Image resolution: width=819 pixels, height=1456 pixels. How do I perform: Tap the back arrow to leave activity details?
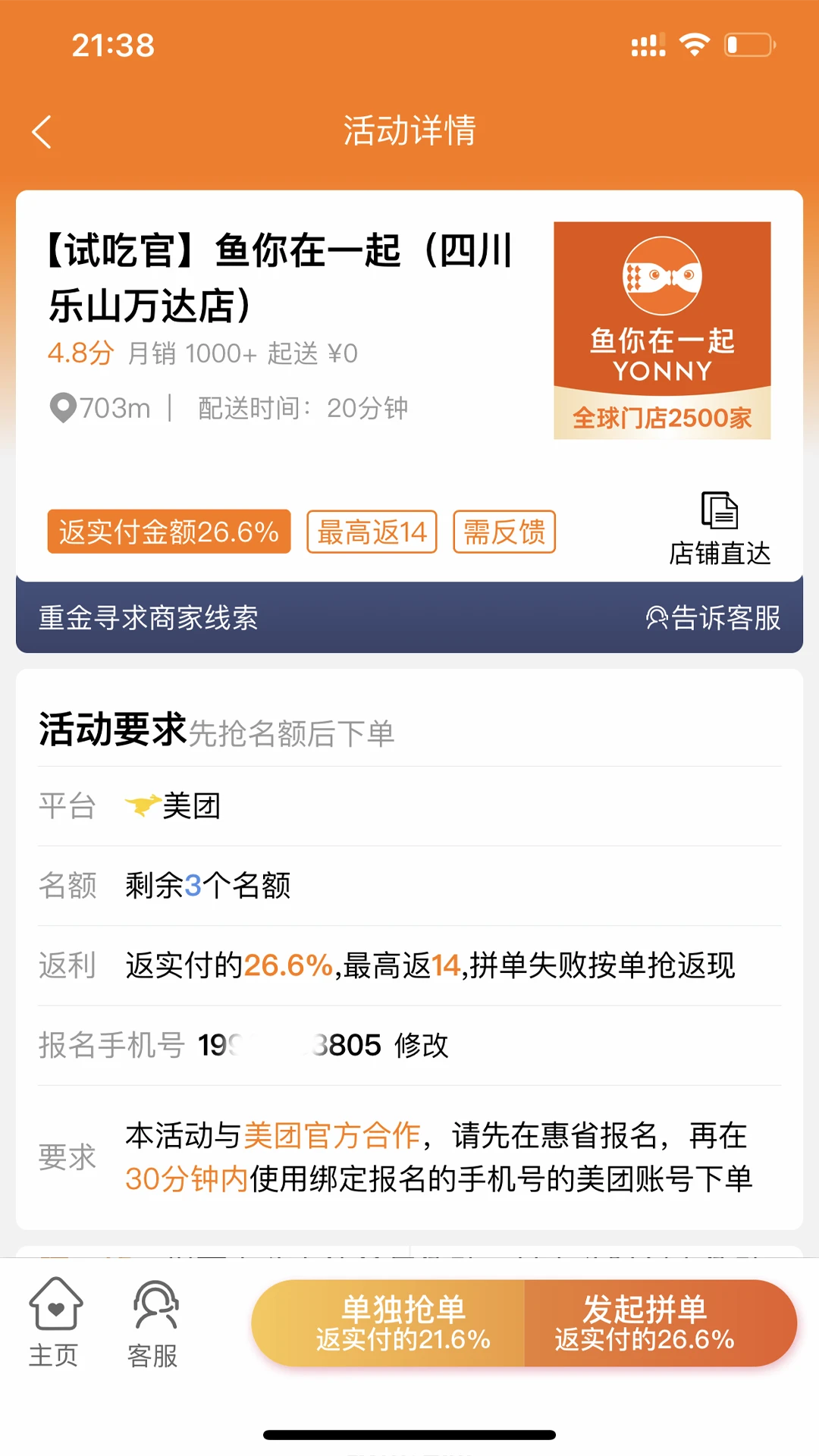42,131
